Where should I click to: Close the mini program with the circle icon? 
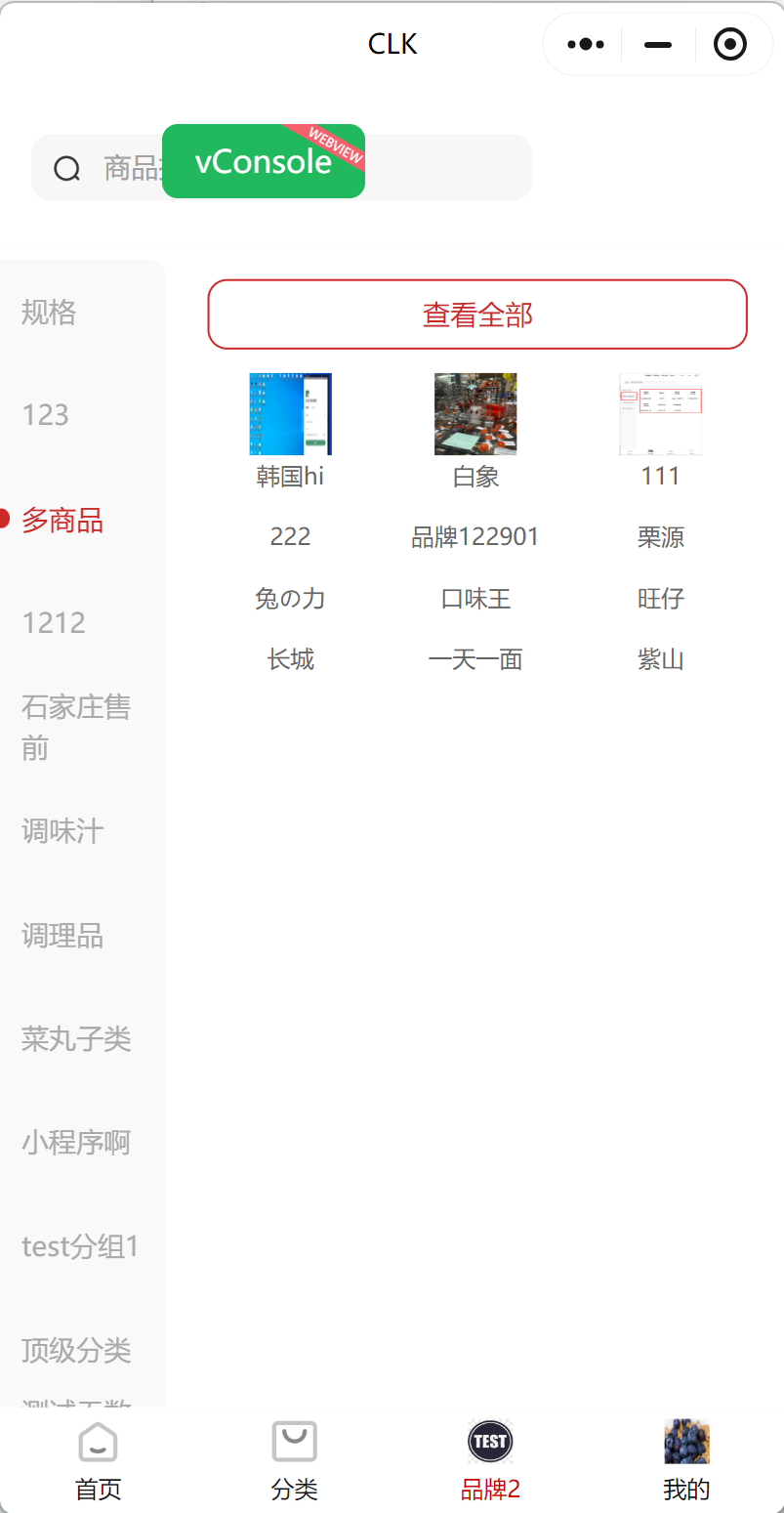(729, 44)
